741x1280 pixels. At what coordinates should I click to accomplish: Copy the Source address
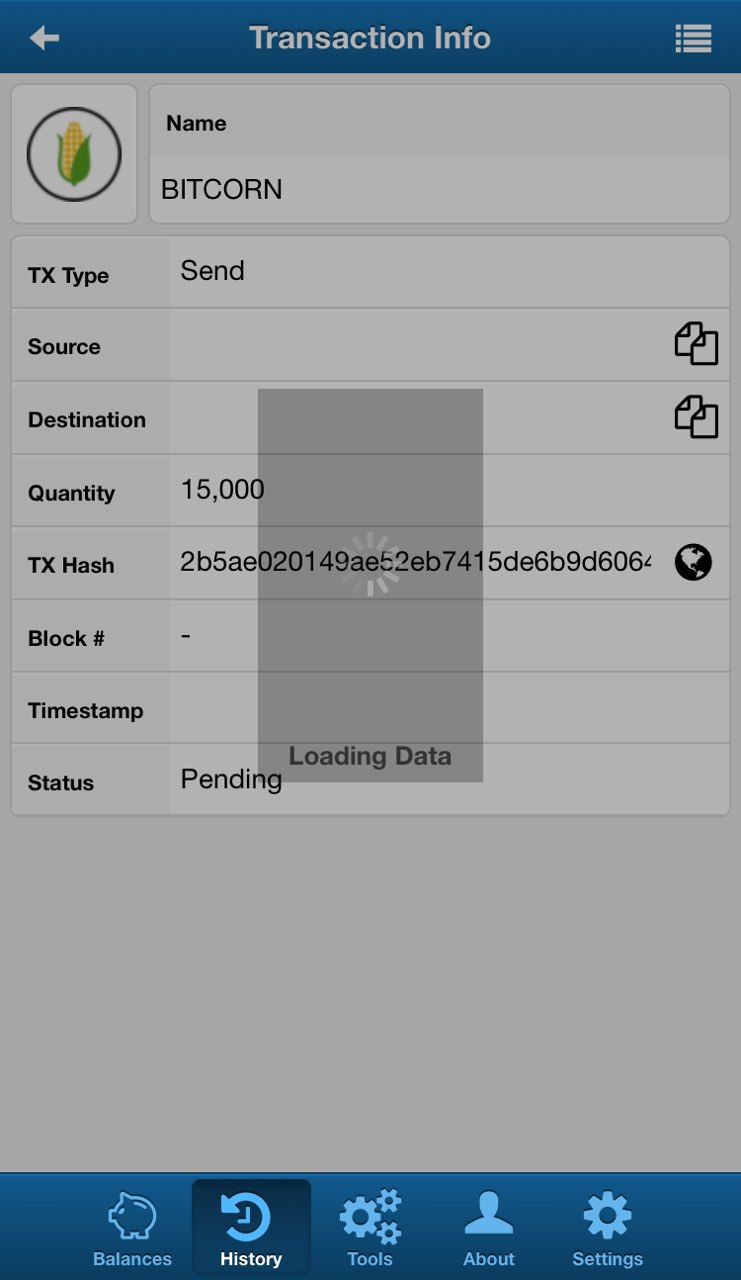696,344
